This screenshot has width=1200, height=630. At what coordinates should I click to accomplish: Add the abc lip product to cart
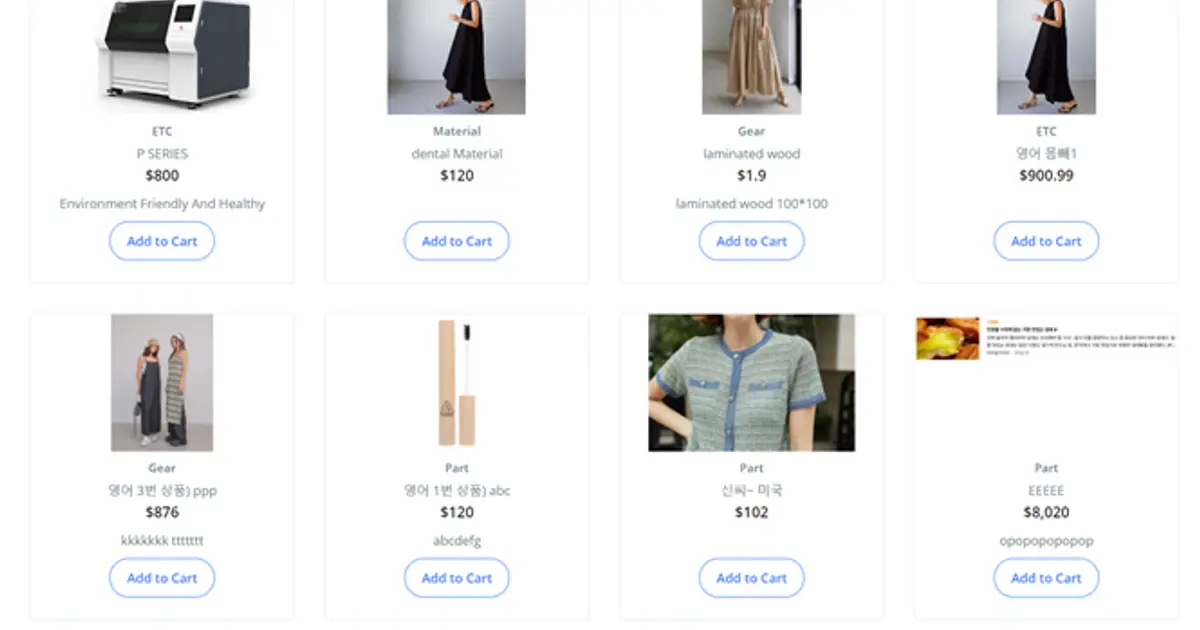click(456, 578)
